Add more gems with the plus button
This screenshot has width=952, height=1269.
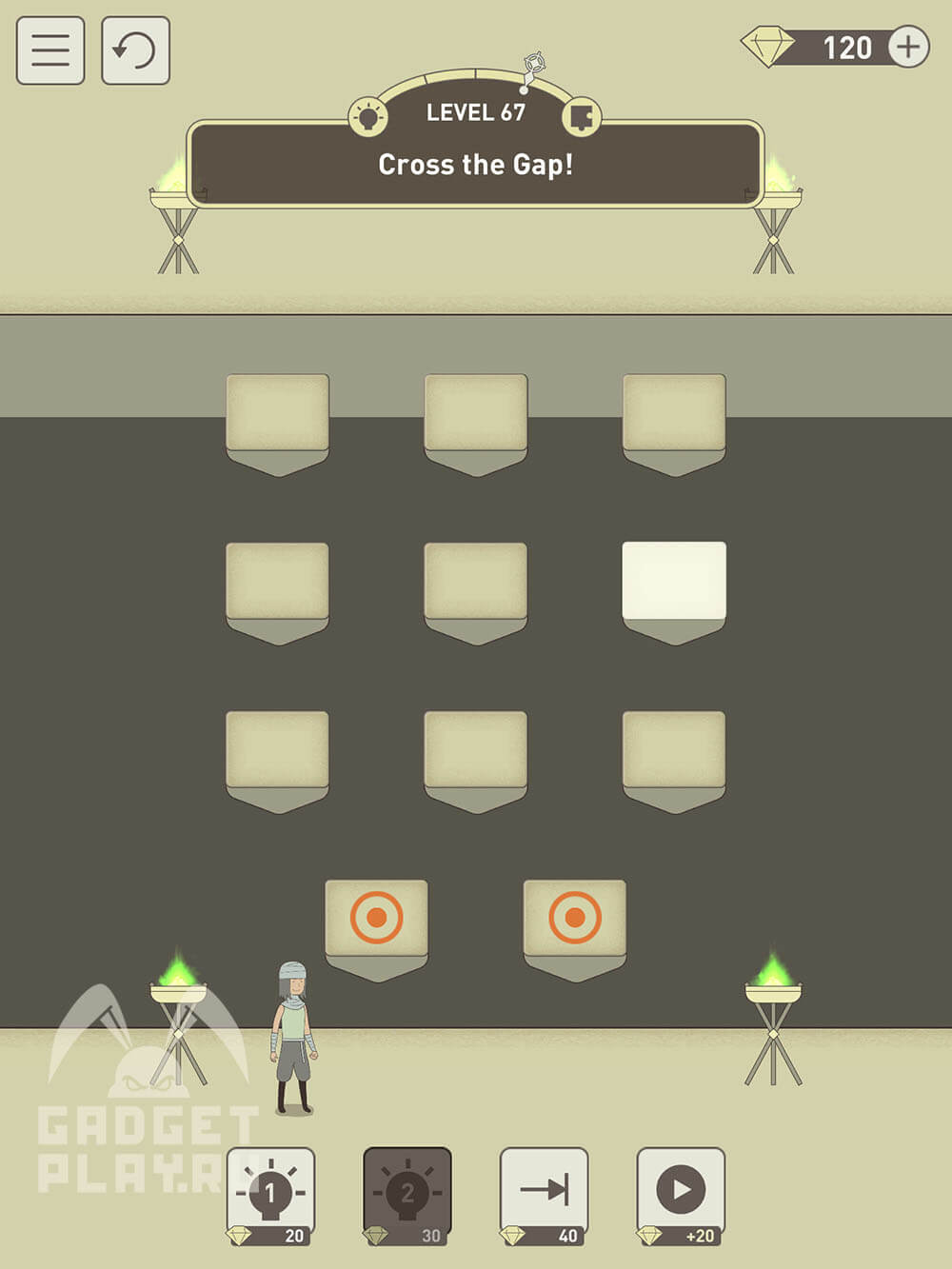tap(908, 47)
